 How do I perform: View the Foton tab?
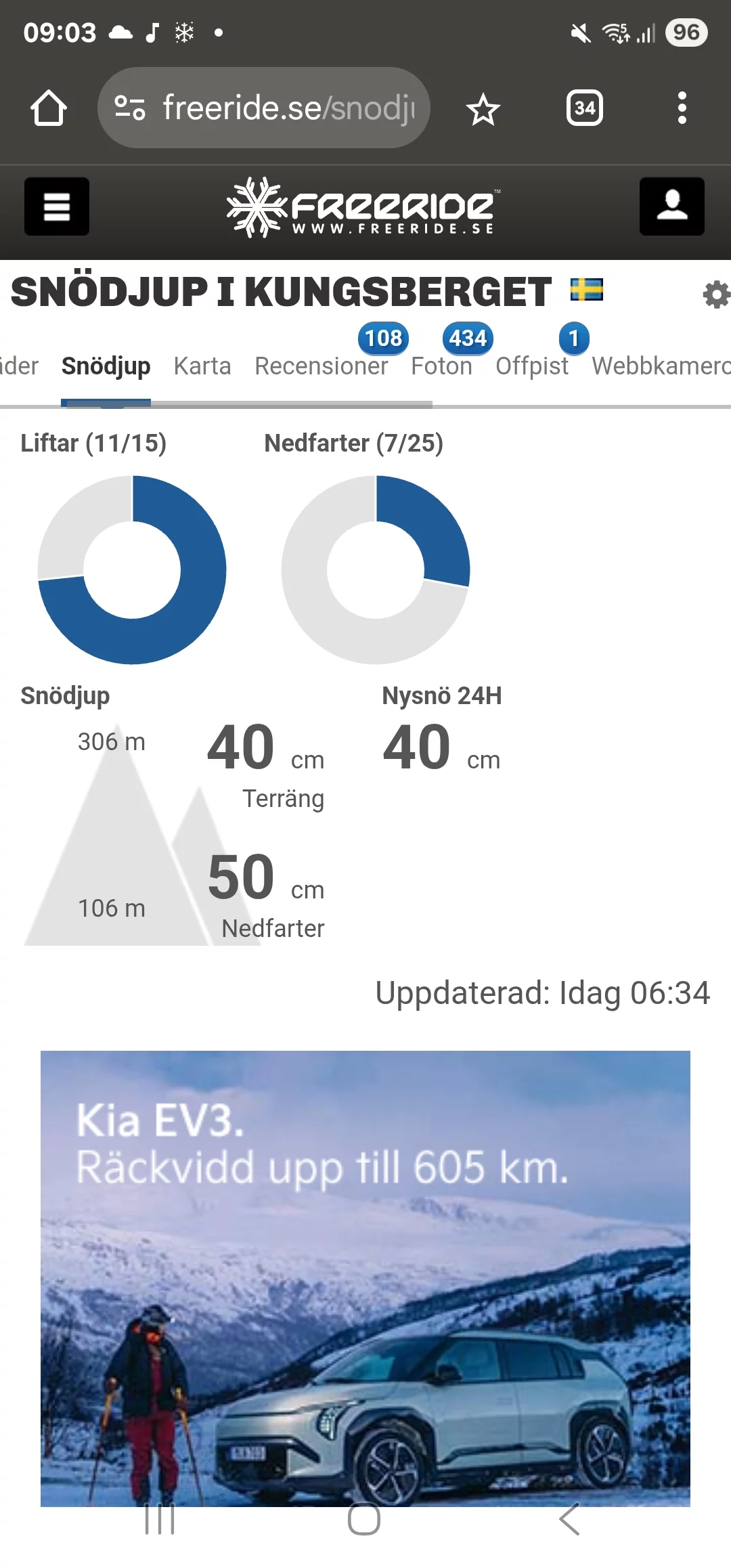point(441,366)
